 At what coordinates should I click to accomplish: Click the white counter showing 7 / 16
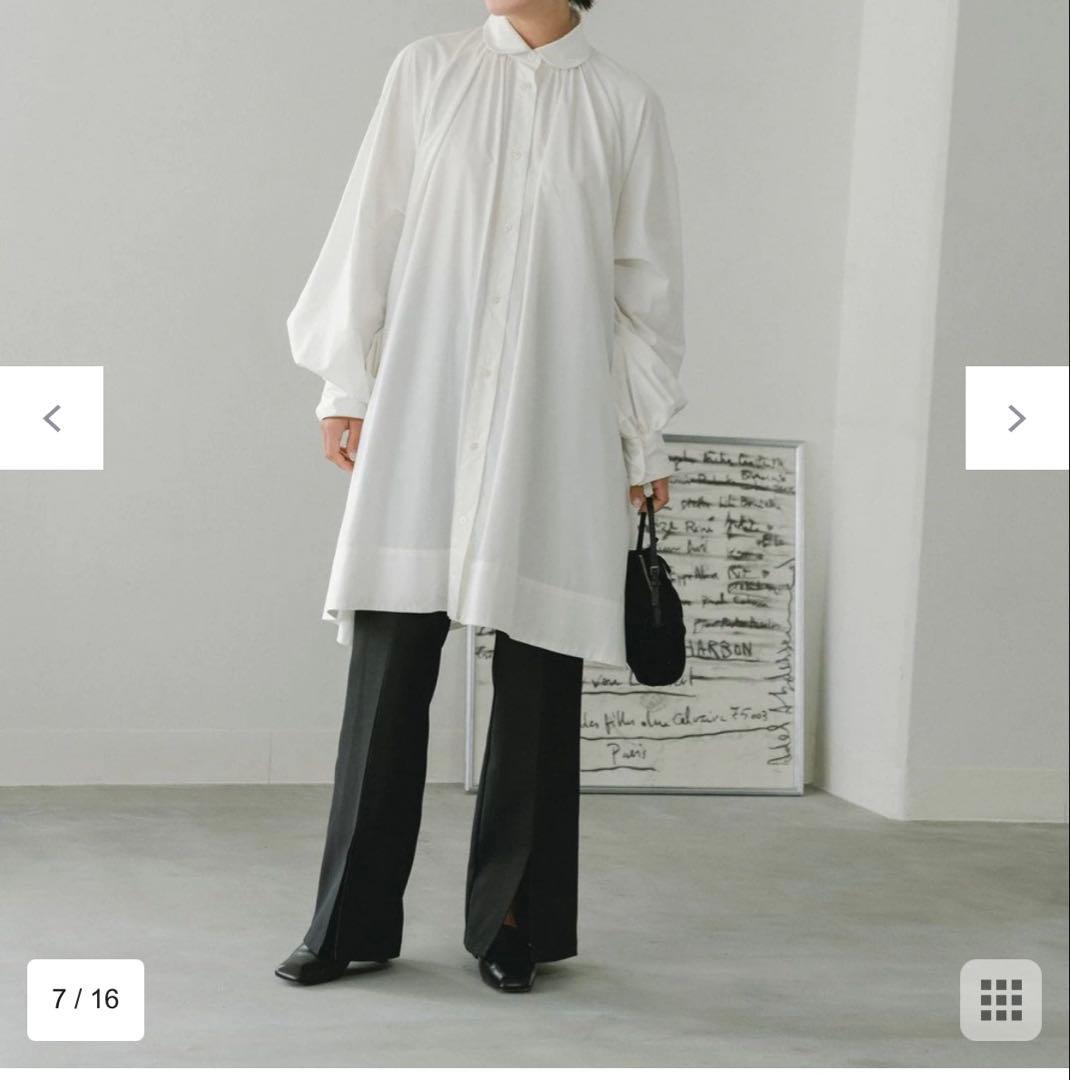[x=85, y=998]
